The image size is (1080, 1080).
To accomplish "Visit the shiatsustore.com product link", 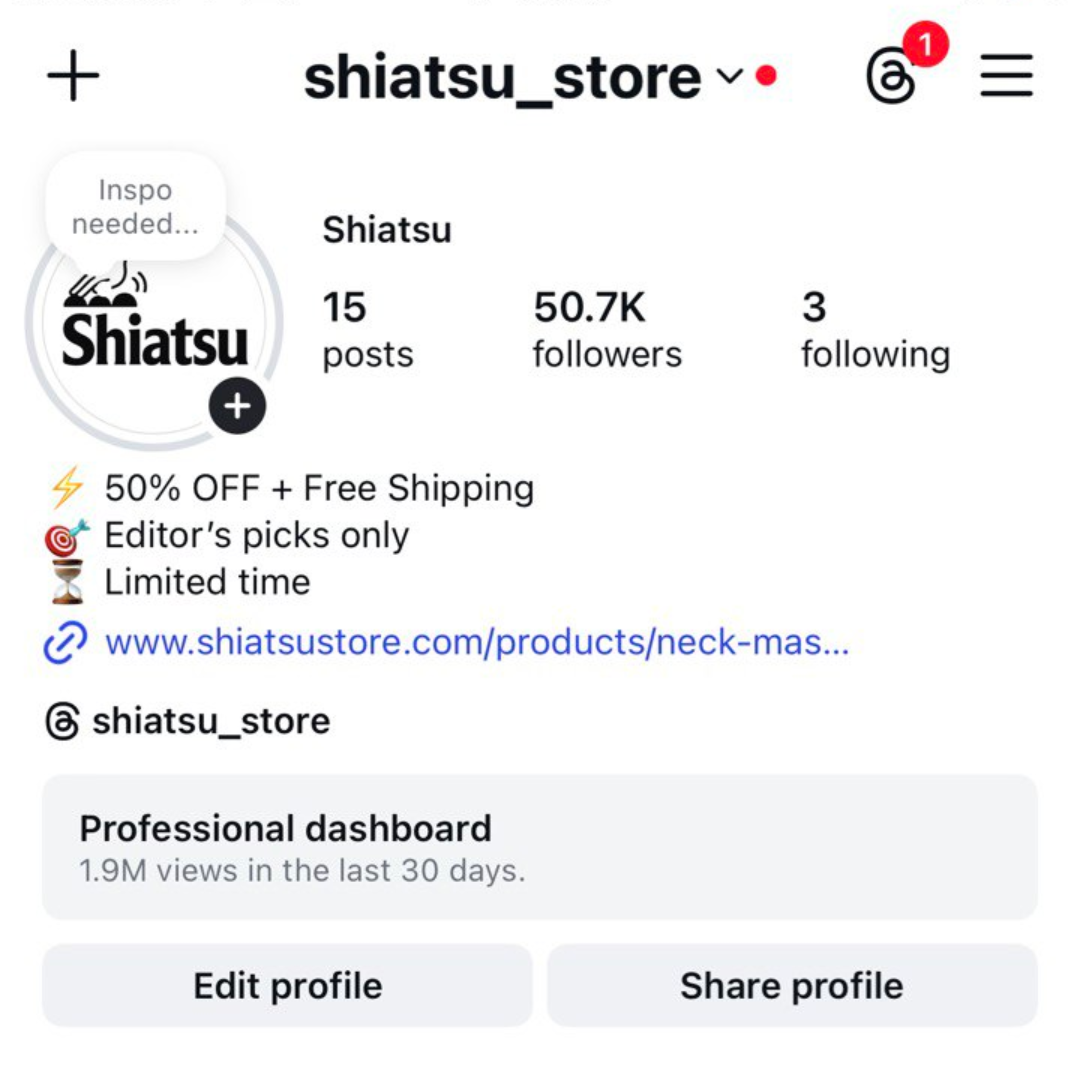I will click(x=476, y=642).
